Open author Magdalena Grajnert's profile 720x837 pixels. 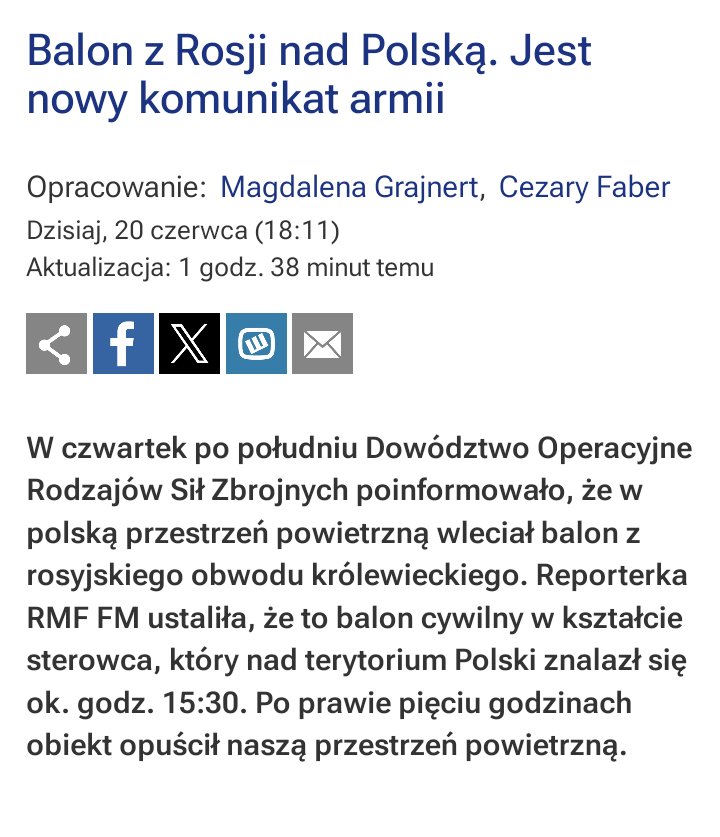(x=349, y=187)
